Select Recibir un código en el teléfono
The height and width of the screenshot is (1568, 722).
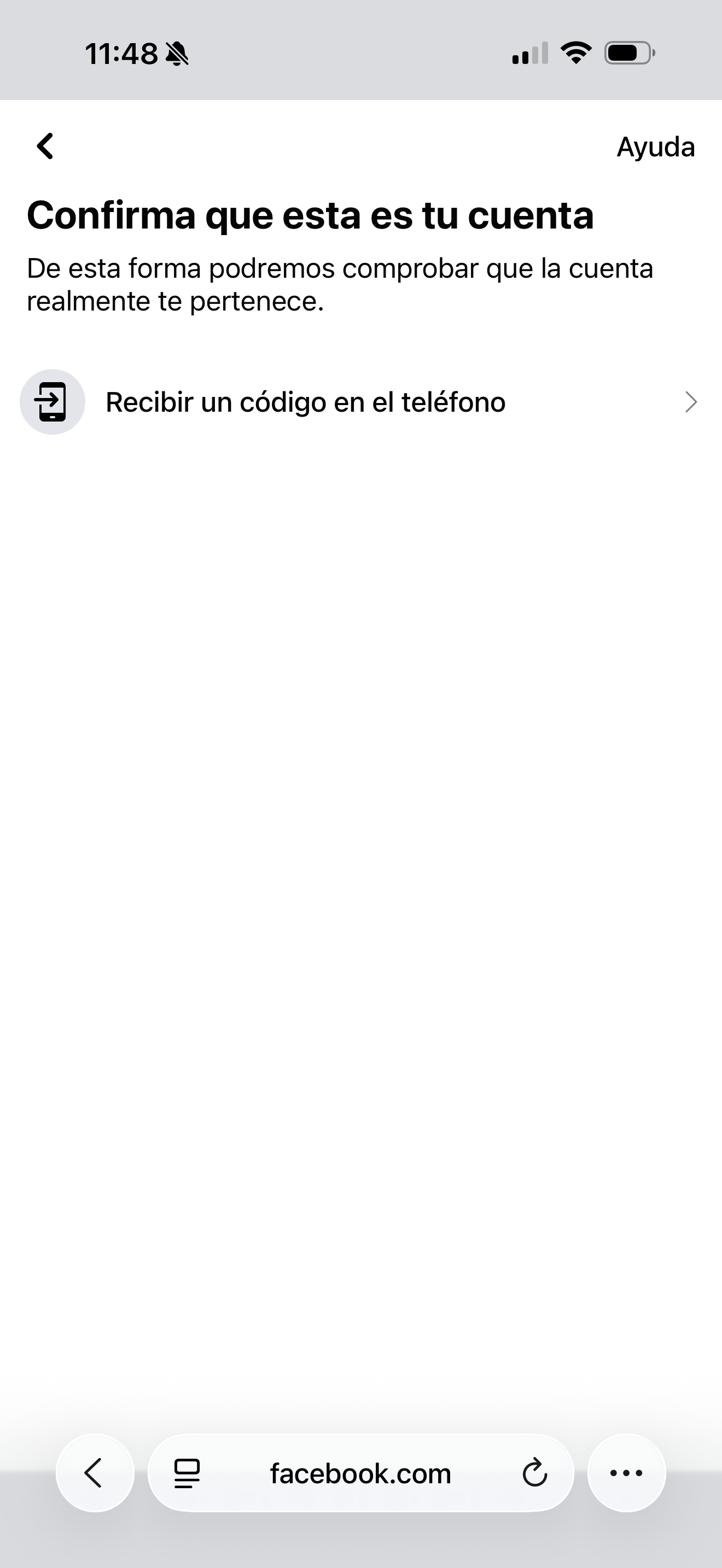pos(360,402)
